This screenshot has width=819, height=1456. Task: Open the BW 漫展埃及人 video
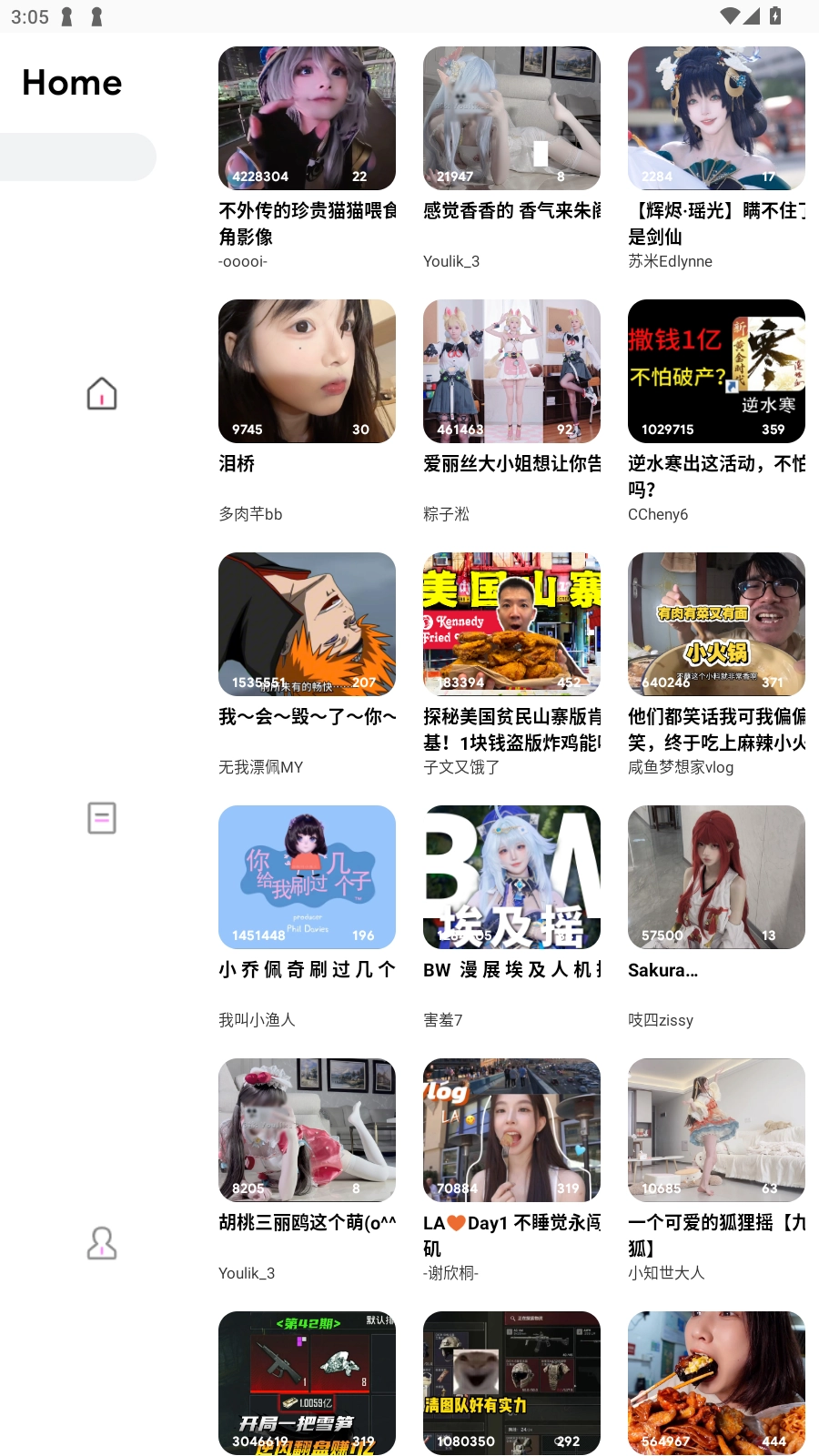tap(511, 876)
